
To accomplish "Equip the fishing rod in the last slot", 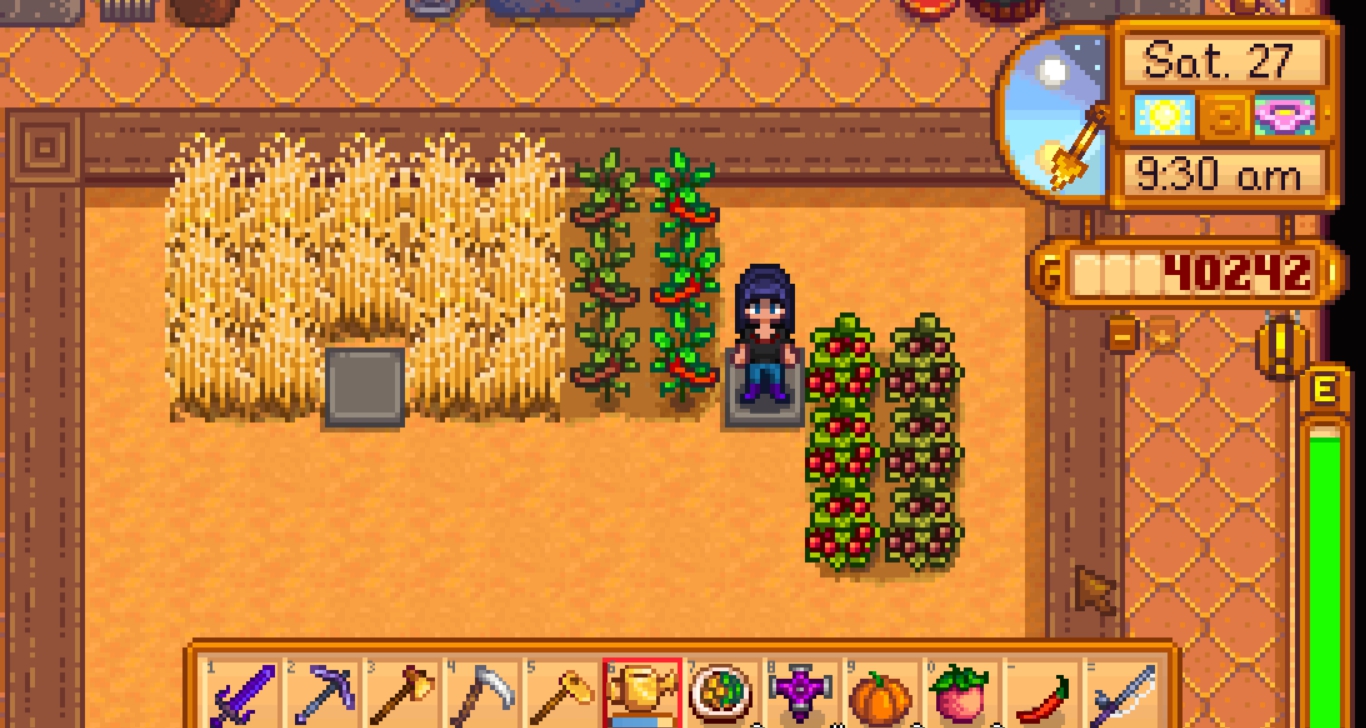I will (1121, 695).
